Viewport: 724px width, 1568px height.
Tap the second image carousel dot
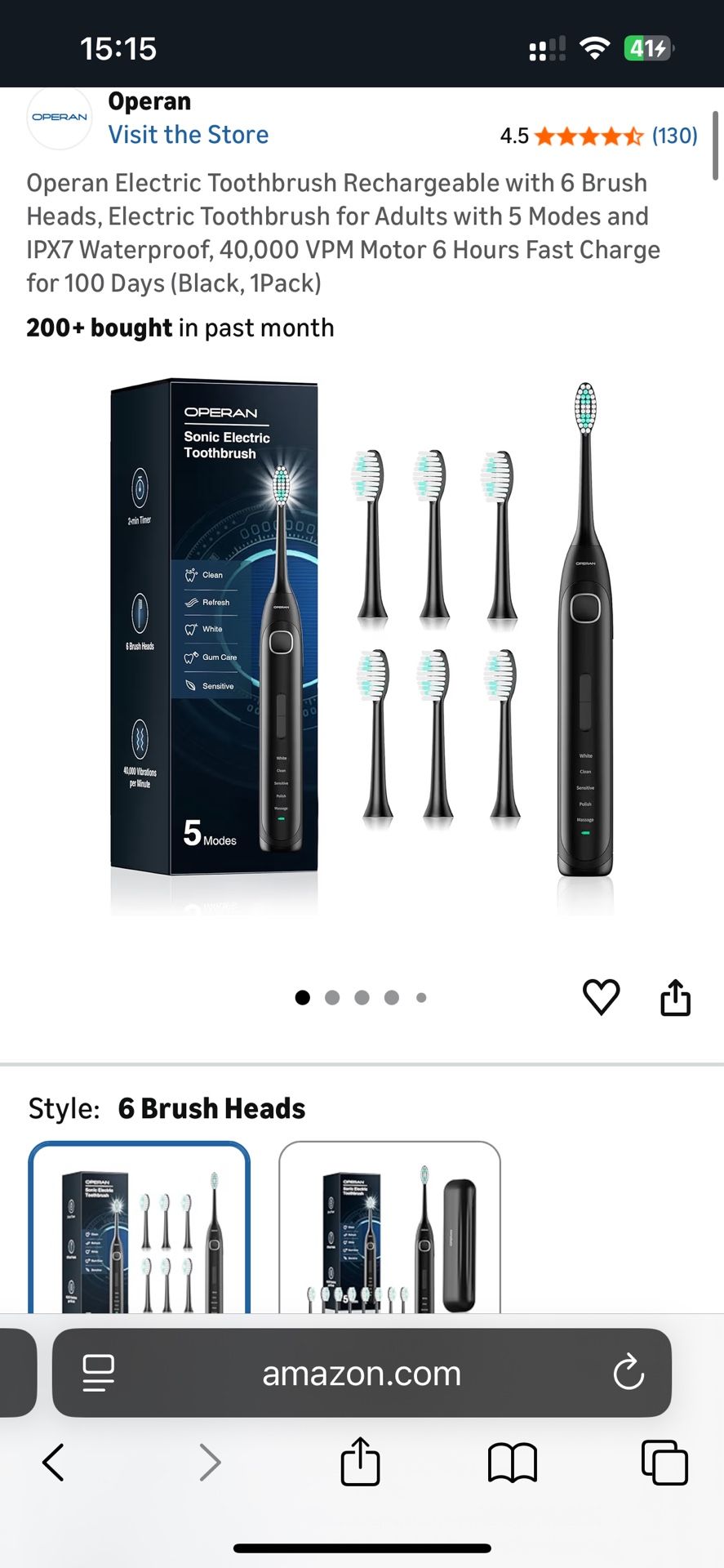point(332,996)
